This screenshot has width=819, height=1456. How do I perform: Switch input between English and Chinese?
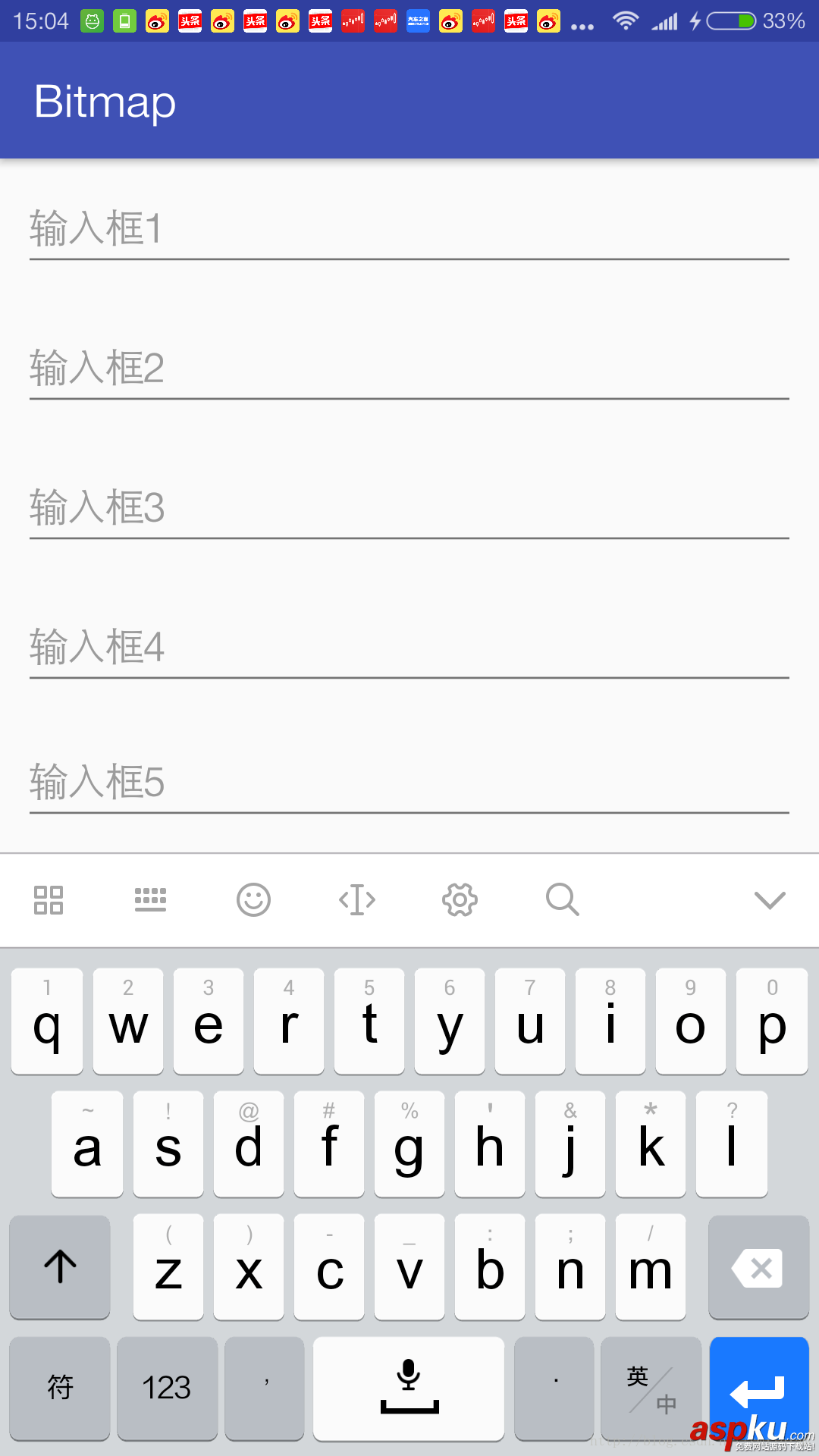coord(651,1389)
